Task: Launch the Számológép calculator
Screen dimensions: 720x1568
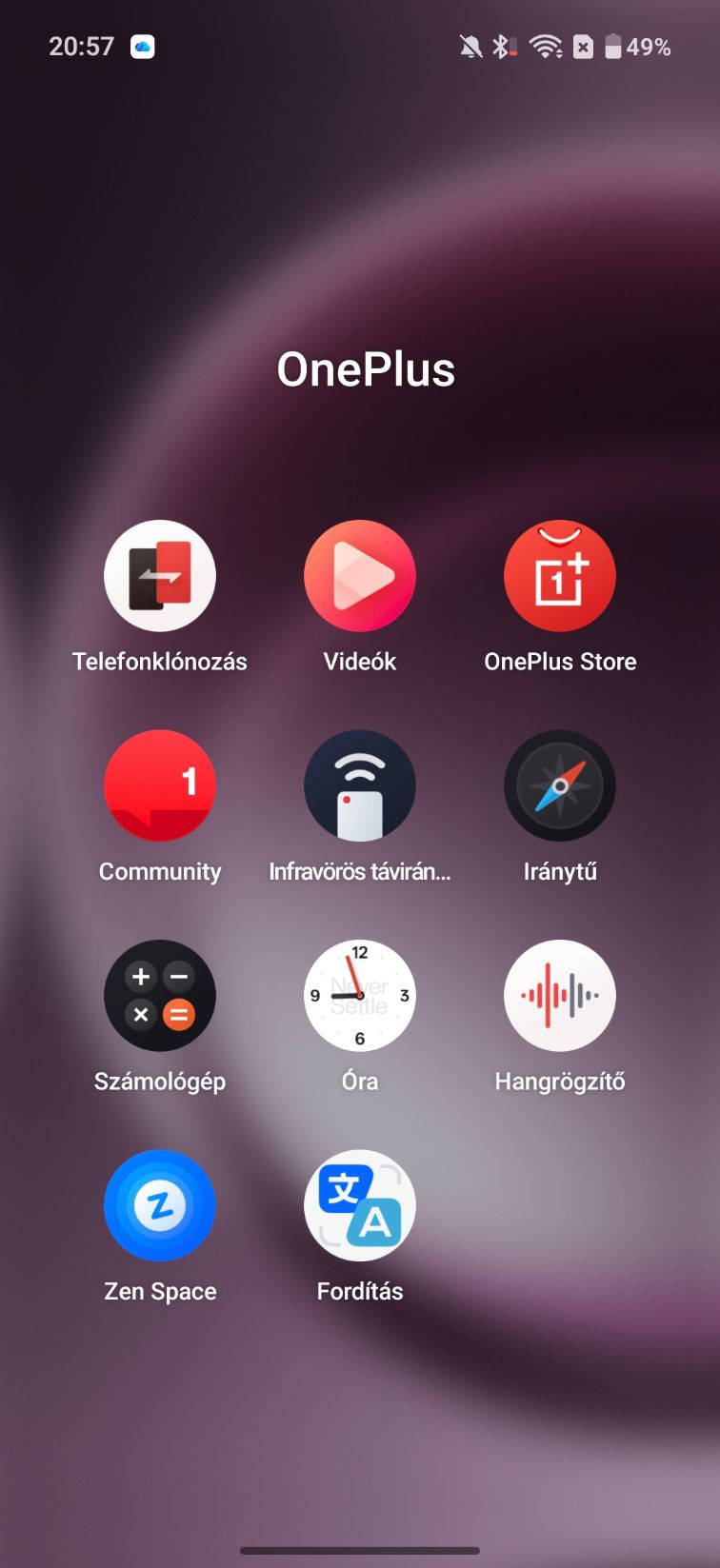Action: (160, 996)
